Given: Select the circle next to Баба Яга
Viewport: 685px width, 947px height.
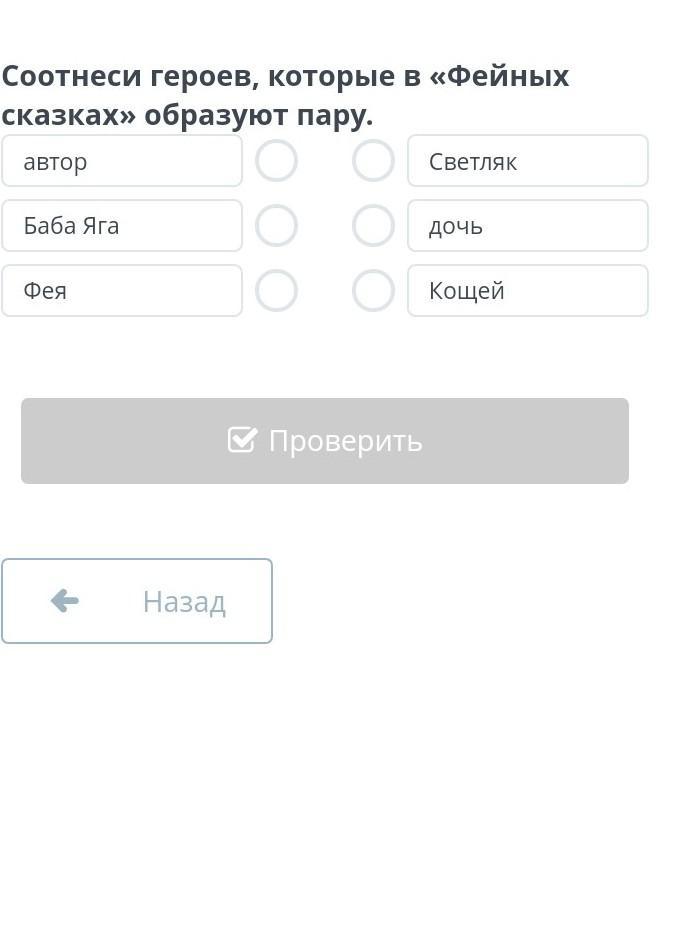Looking at the screenshot, I should click(276, 225).
